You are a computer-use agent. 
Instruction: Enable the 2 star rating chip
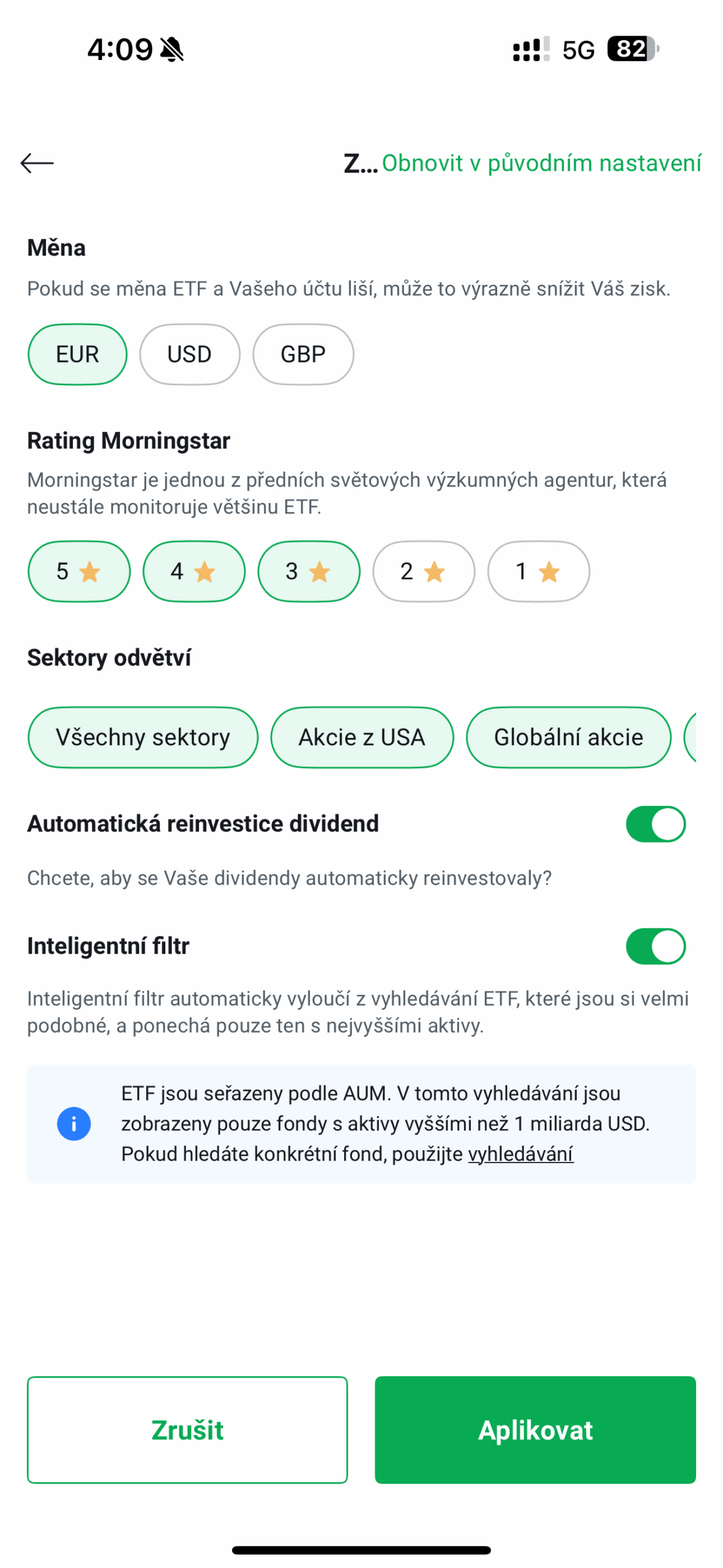click(424, 571)
